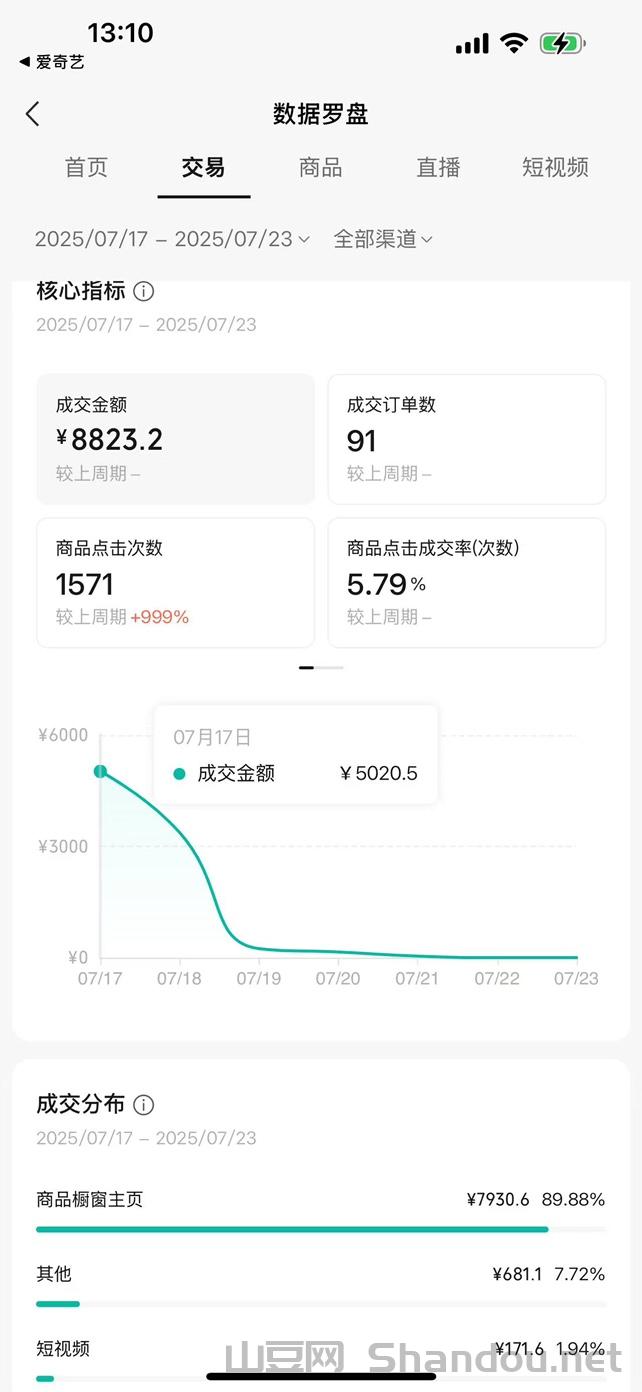Switch to the 商品 tab
Viewport: 642px width, 1392px height.
[x=321, y=168]
